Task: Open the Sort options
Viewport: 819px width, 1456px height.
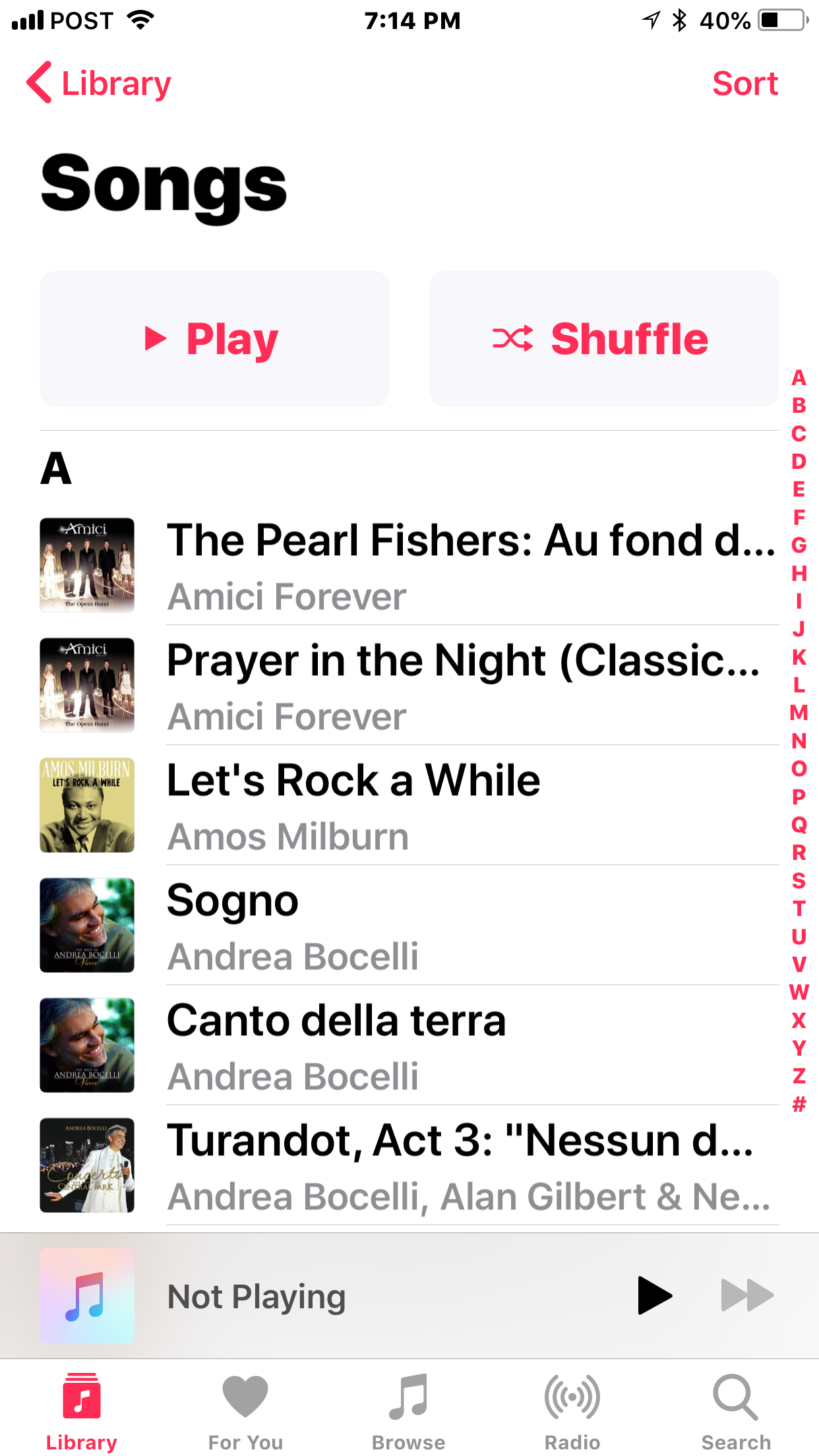Action: click(x=744, y=84)
